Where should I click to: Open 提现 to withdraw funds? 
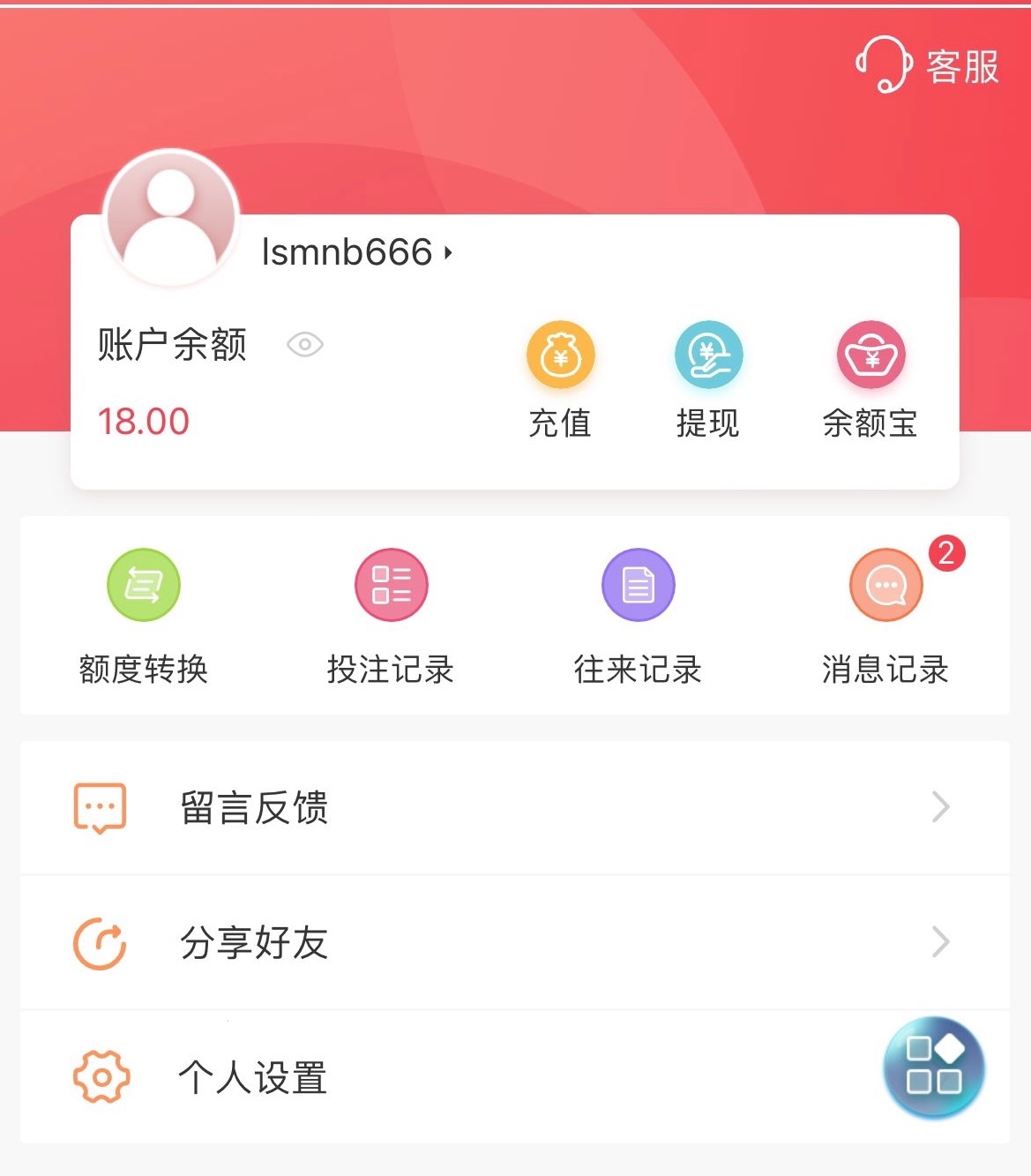point(708,379)
